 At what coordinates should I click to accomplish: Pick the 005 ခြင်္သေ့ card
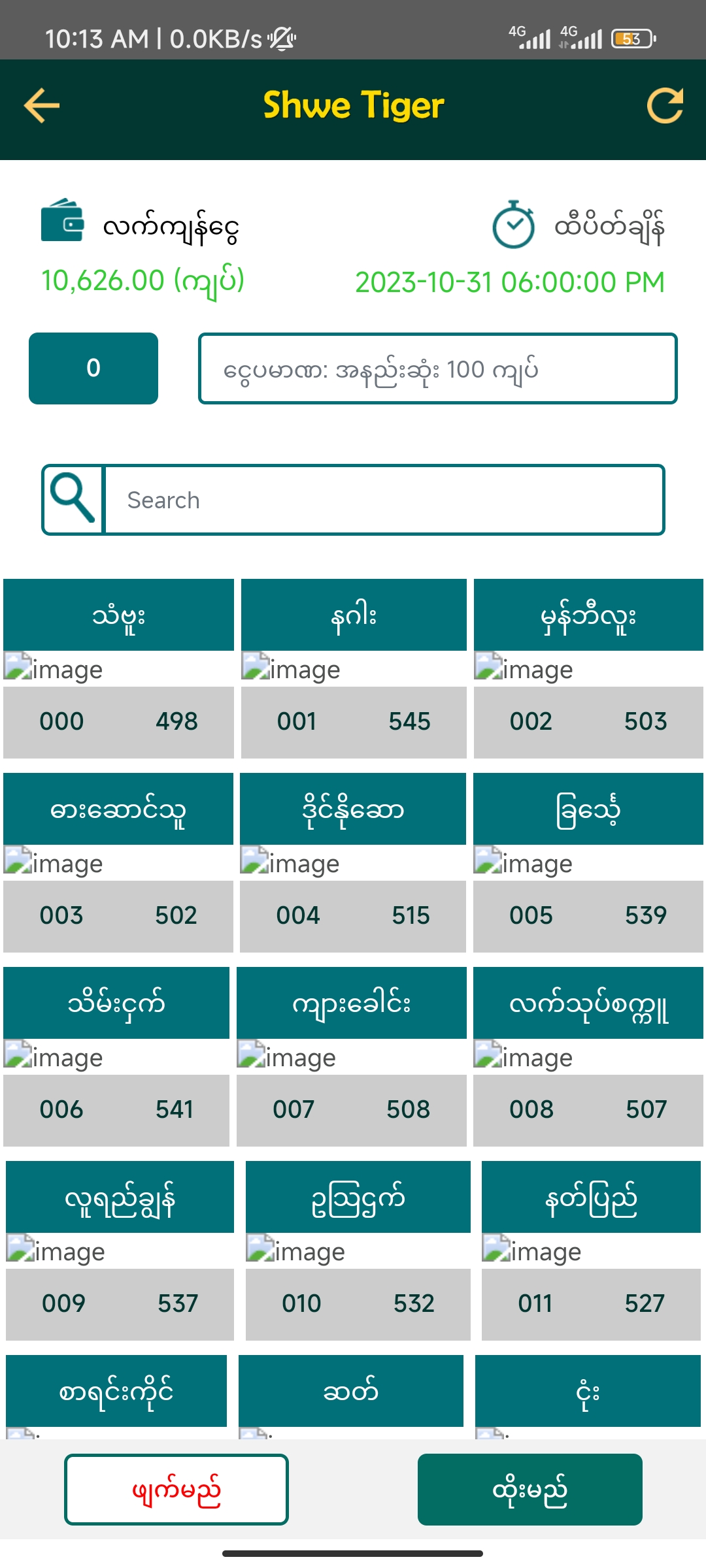click(x=588, y=862)
